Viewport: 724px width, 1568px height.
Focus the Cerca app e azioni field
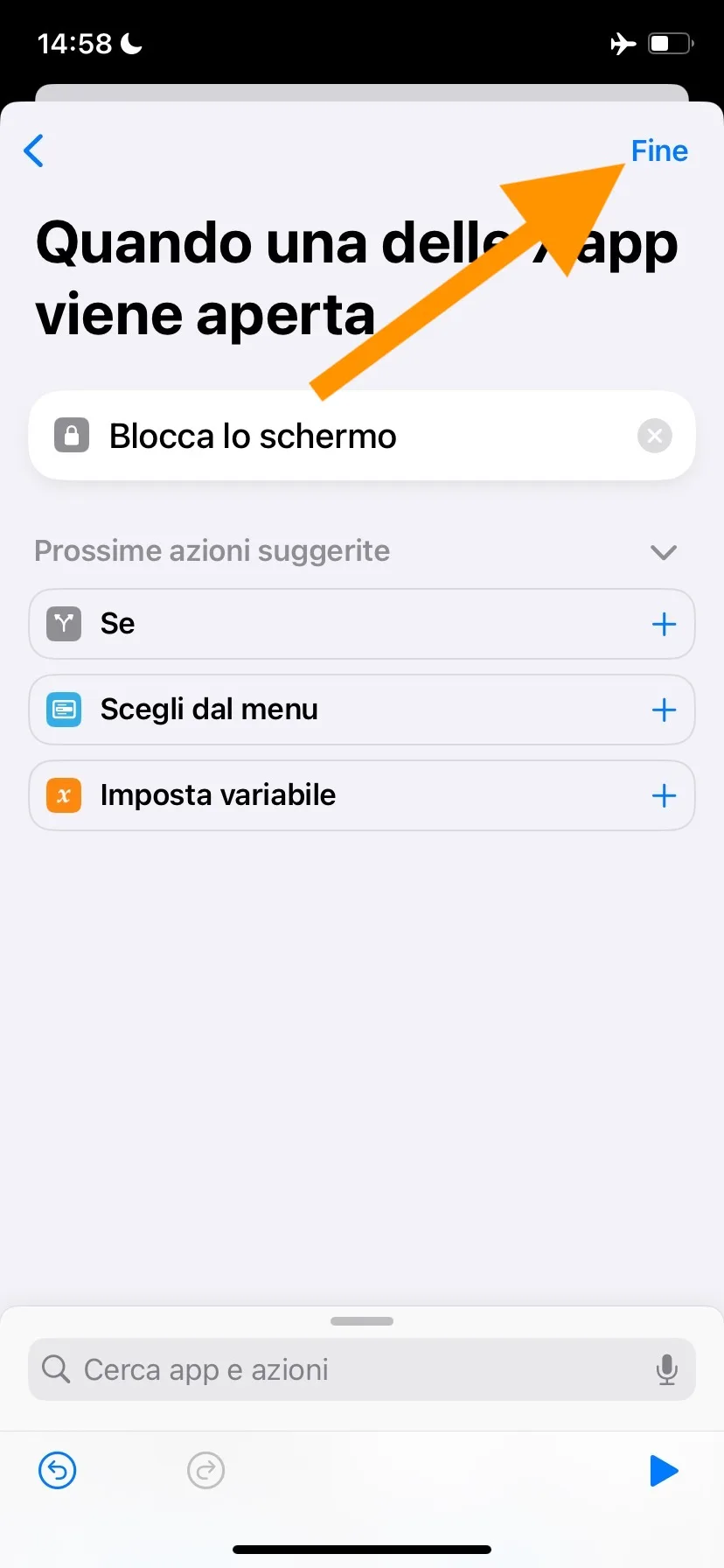point(350,1369)
